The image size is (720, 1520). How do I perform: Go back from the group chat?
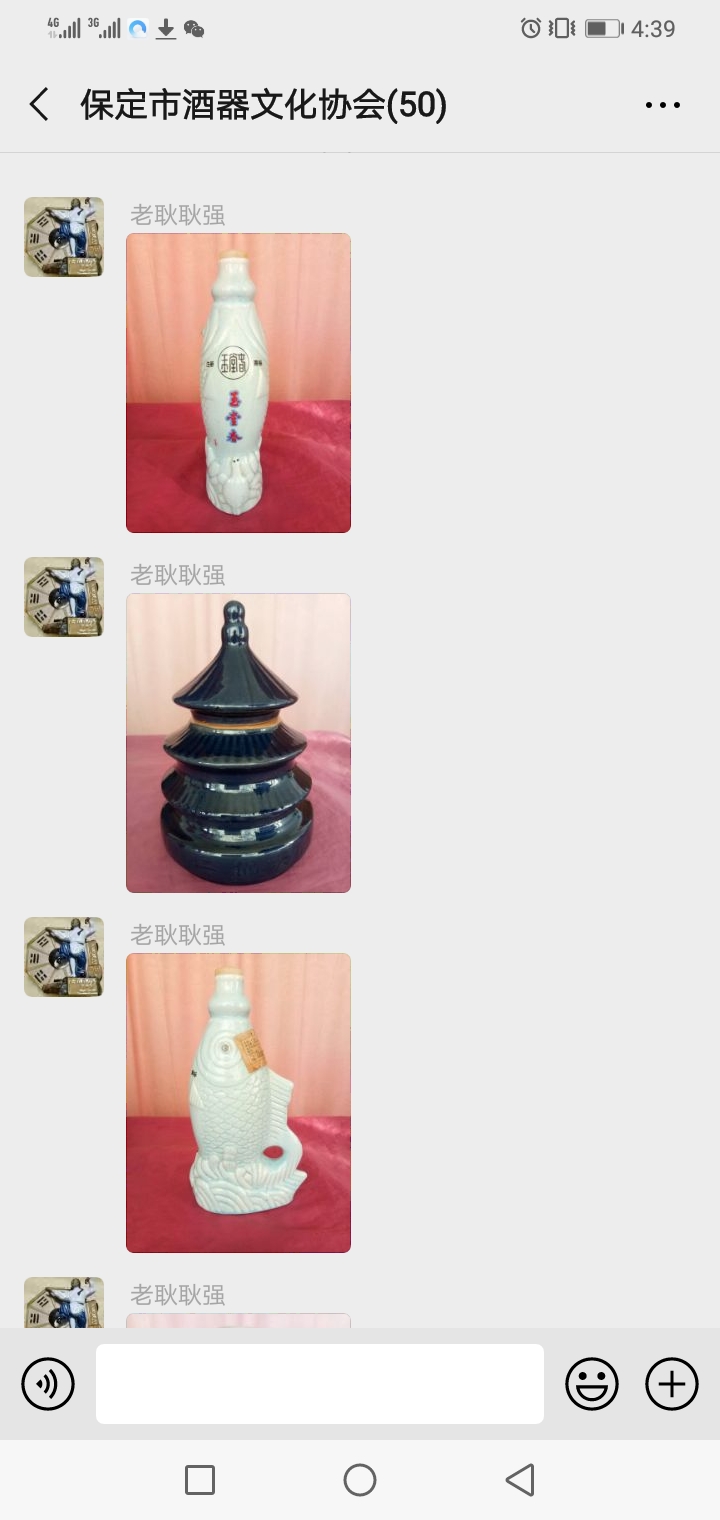[39, 105]
